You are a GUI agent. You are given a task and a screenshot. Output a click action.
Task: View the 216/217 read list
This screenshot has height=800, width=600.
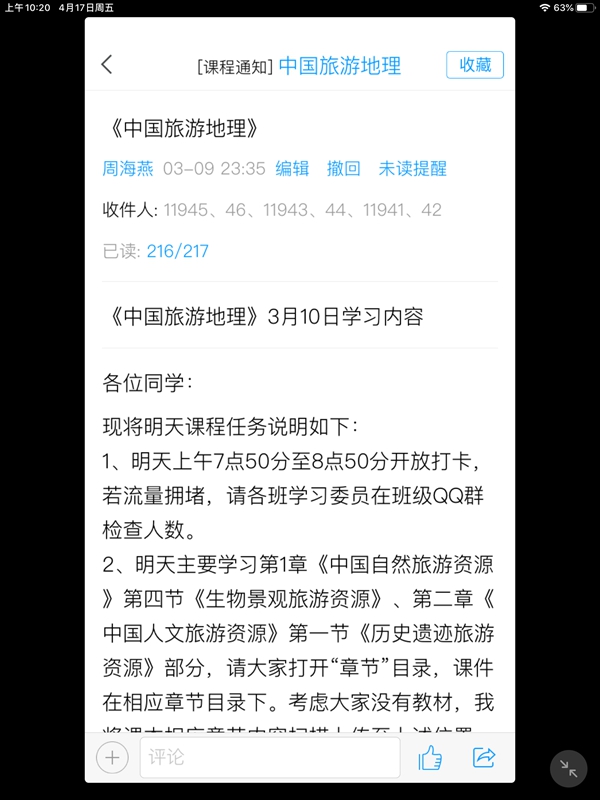tap(177, 251)
